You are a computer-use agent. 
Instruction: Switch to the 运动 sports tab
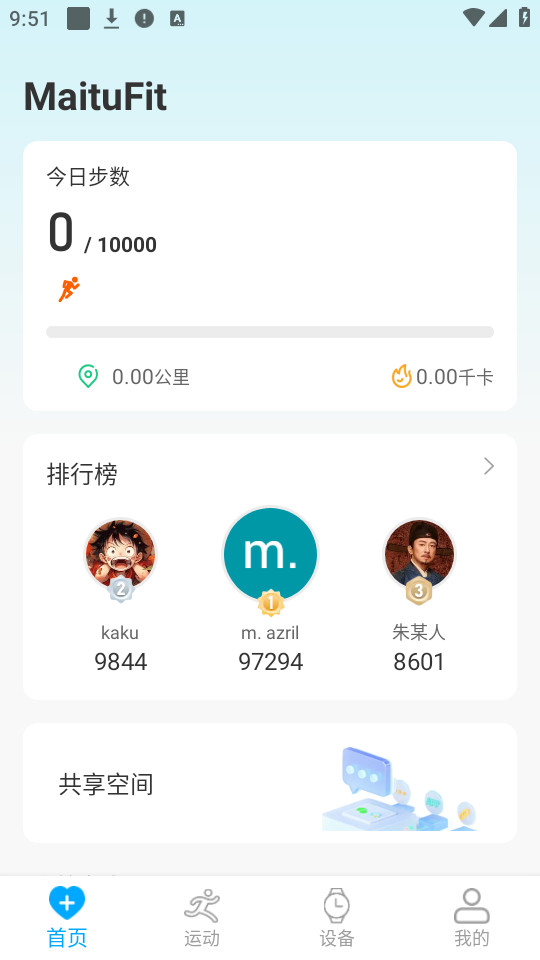202,918
